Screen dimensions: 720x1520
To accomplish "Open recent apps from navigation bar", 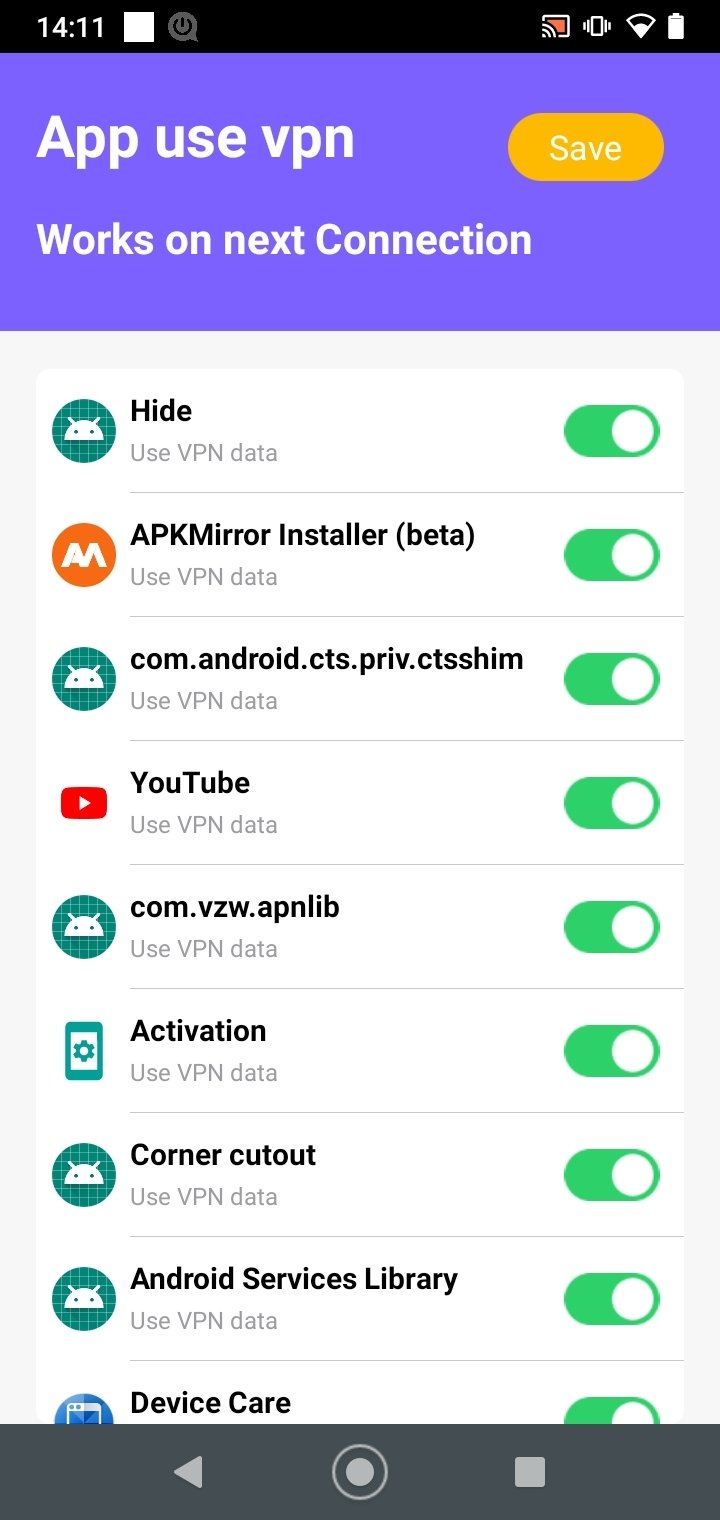I will click(529, 1472).
